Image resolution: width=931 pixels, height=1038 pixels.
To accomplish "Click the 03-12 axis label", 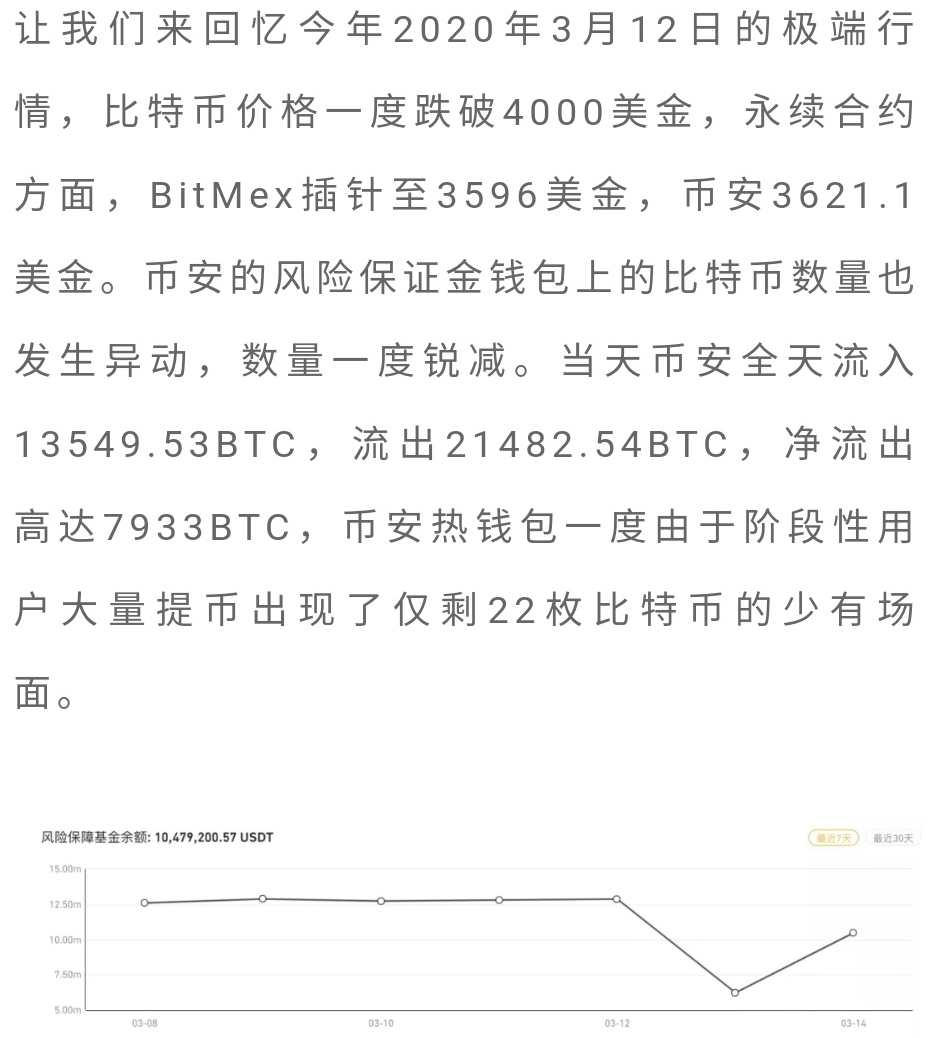I will (x=619, y=1024).
